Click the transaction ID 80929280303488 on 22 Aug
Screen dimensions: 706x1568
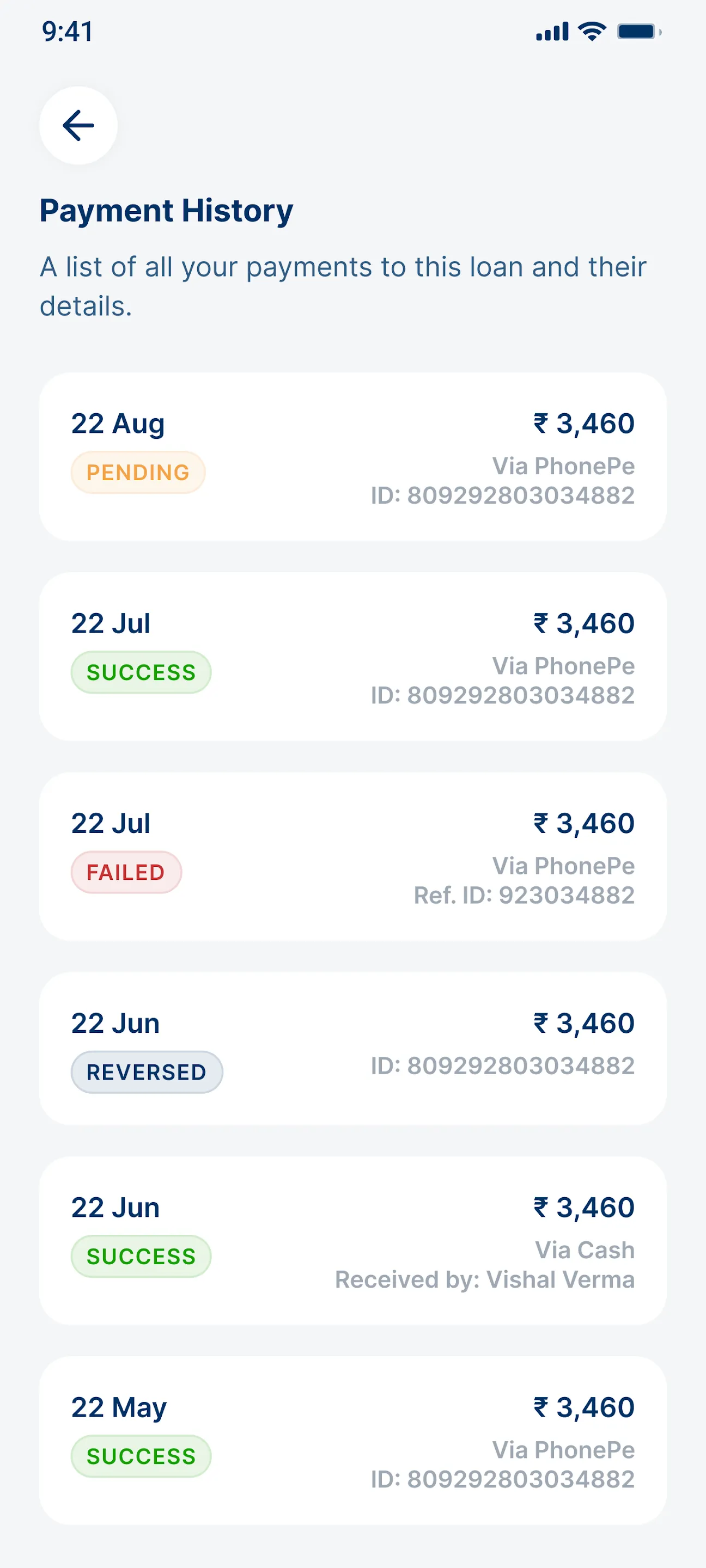point(504,494)
